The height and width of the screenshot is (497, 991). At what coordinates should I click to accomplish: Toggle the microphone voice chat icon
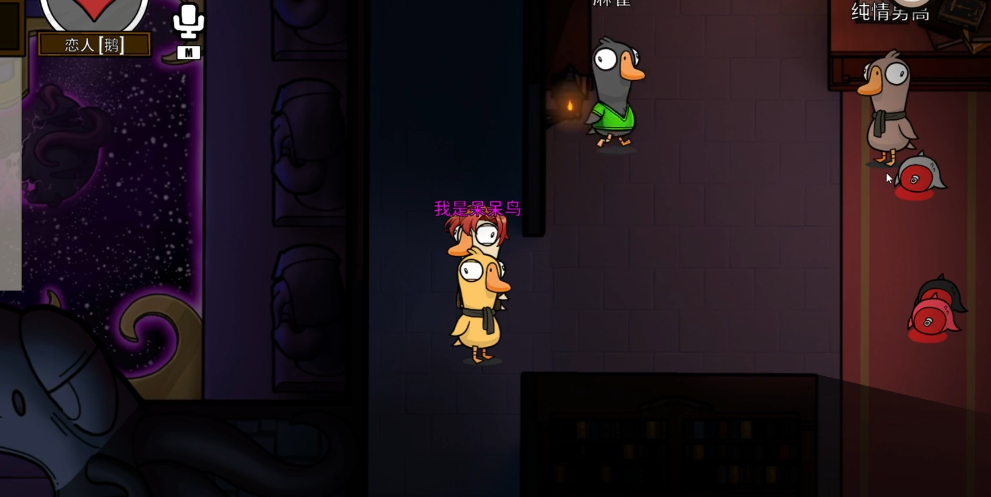[x=188, y=22]
